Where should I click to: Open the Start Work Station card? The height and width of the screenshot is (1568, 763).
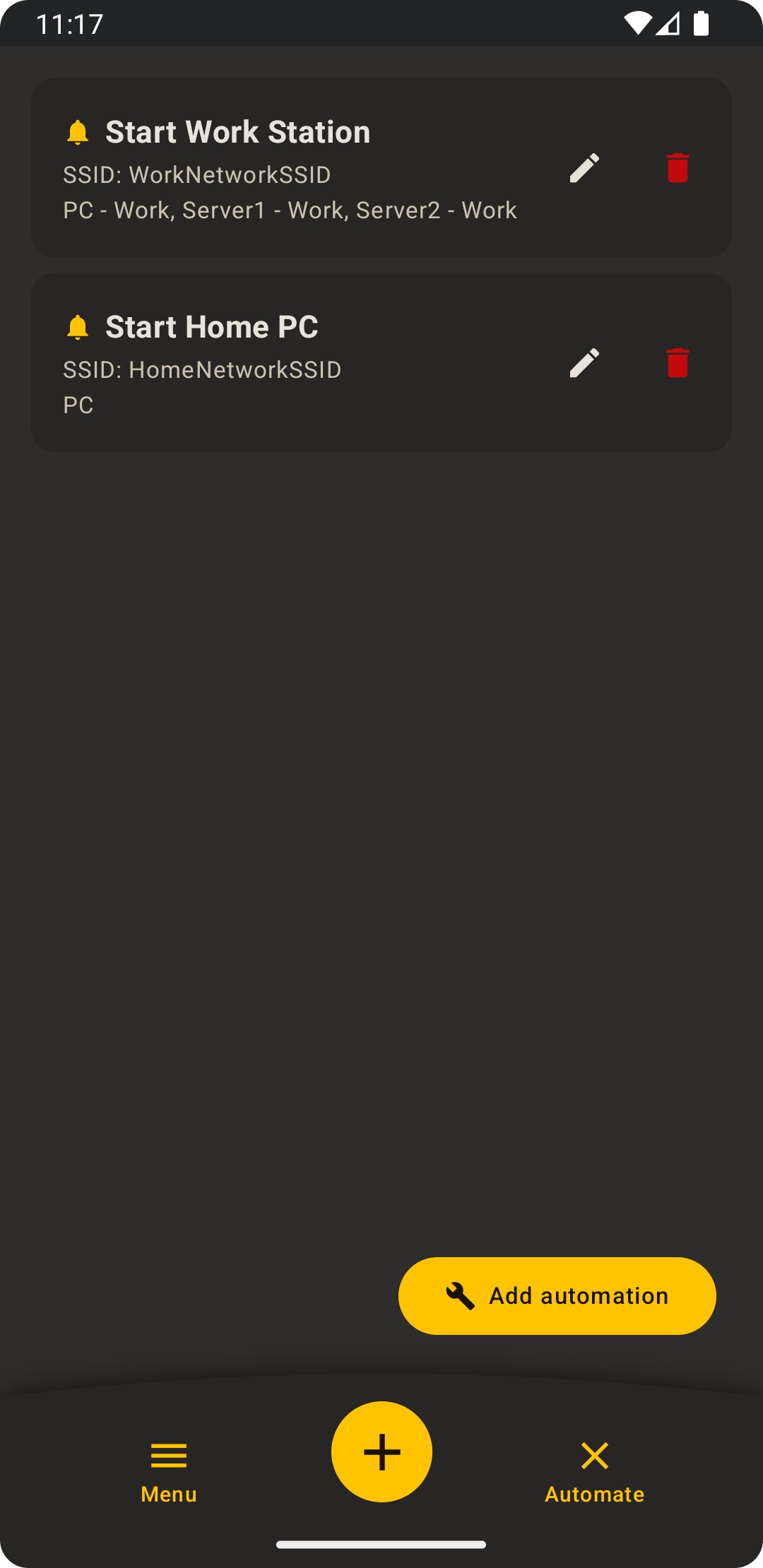tap(381, 167)
